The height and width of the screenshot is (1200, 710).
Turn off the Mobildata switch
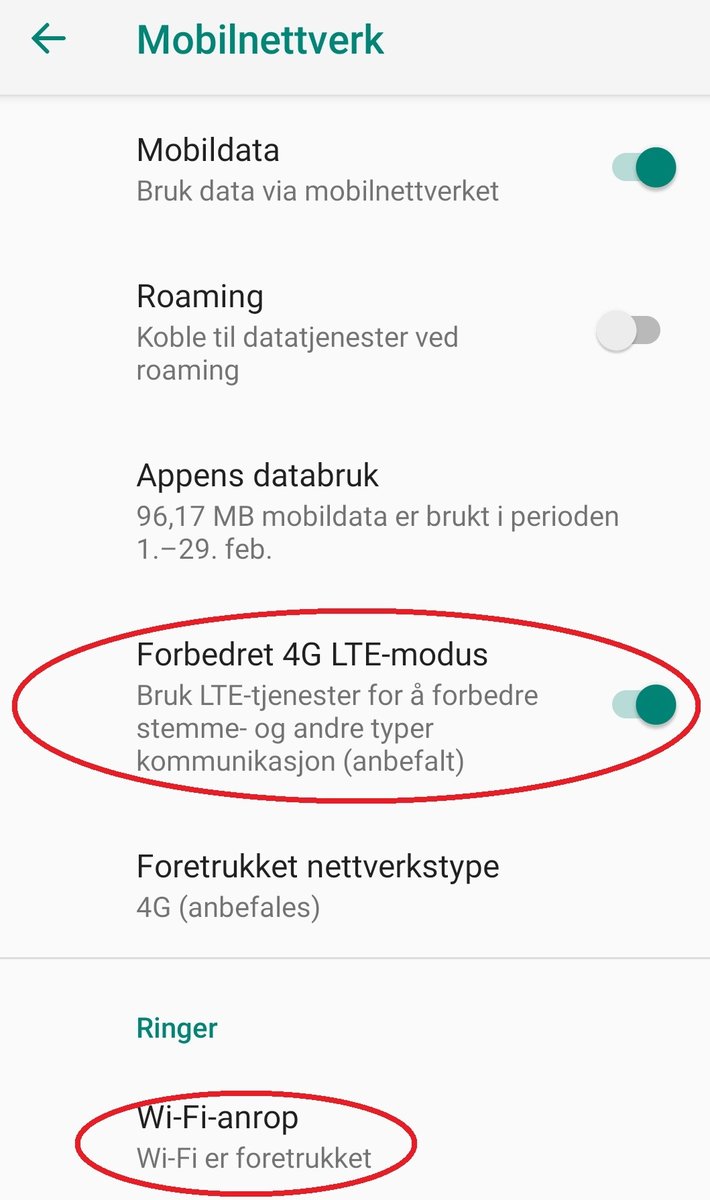tap(644, 167)
